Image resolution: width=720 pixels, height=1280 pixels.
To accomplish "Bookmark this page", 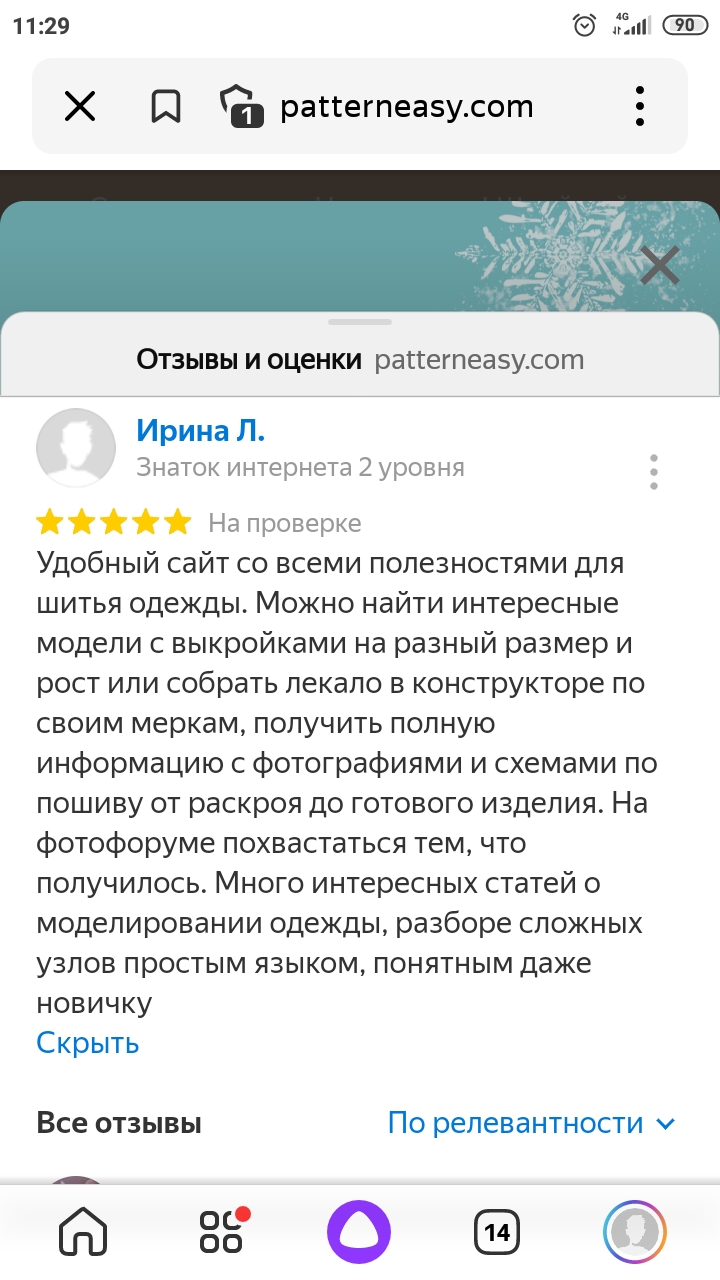I will pyautogui.click(x=166, y=106).
